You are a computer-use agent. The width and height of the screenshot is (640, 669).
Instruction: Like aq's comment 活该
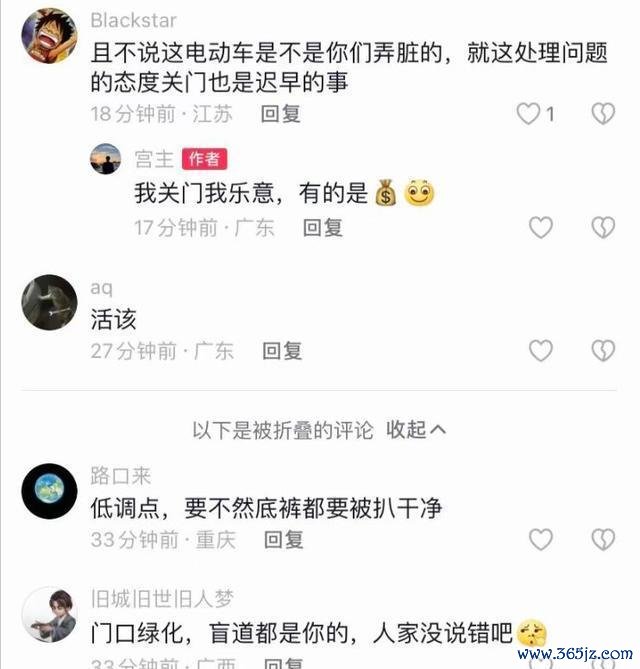(x=541, y=351)
